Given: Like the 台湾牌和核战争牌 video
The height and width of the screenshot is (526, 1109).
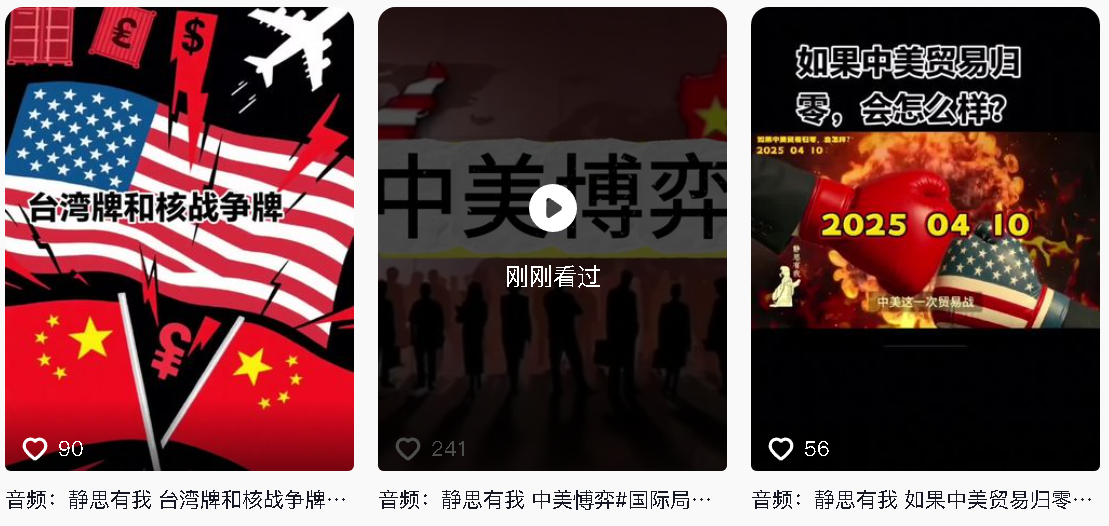Looking at the screenshot, I should tap(35, 449).
